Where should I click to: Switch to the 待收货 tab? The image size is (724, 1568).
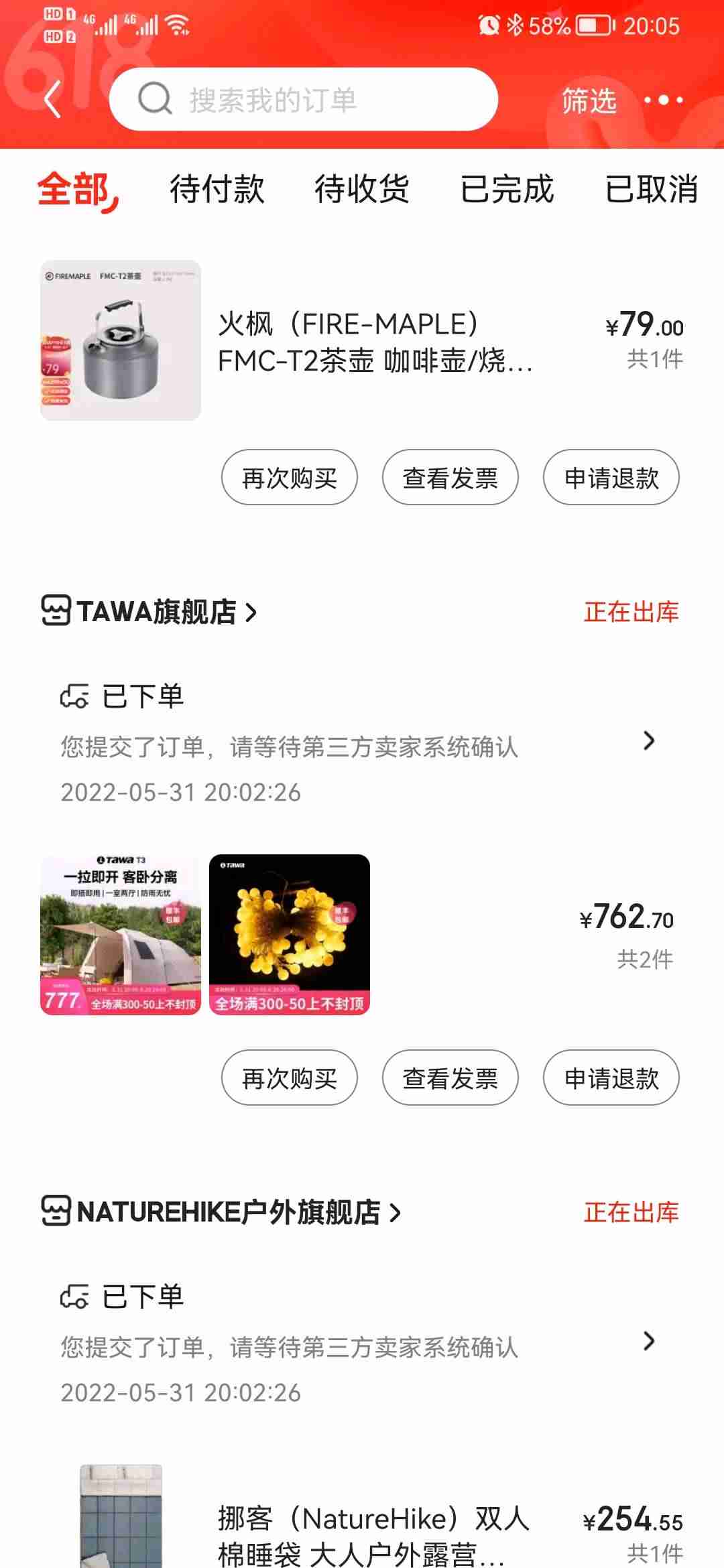pos(362,189)
